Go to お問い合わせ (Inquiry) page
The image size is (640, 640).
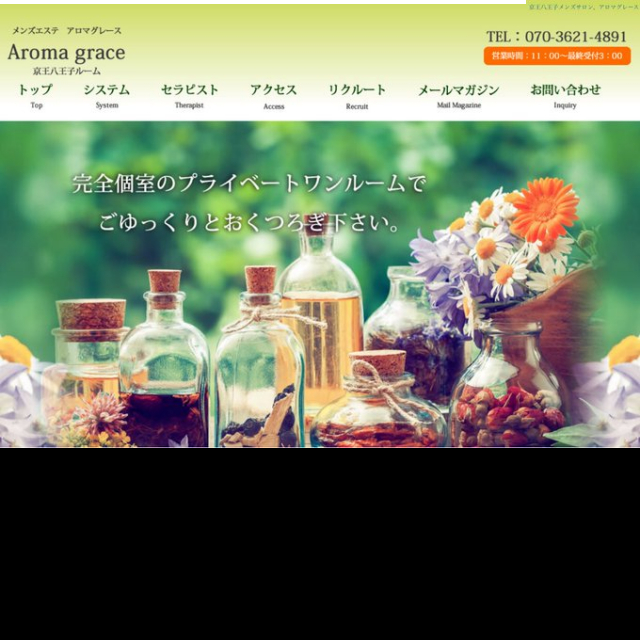(x=565, y=94)
